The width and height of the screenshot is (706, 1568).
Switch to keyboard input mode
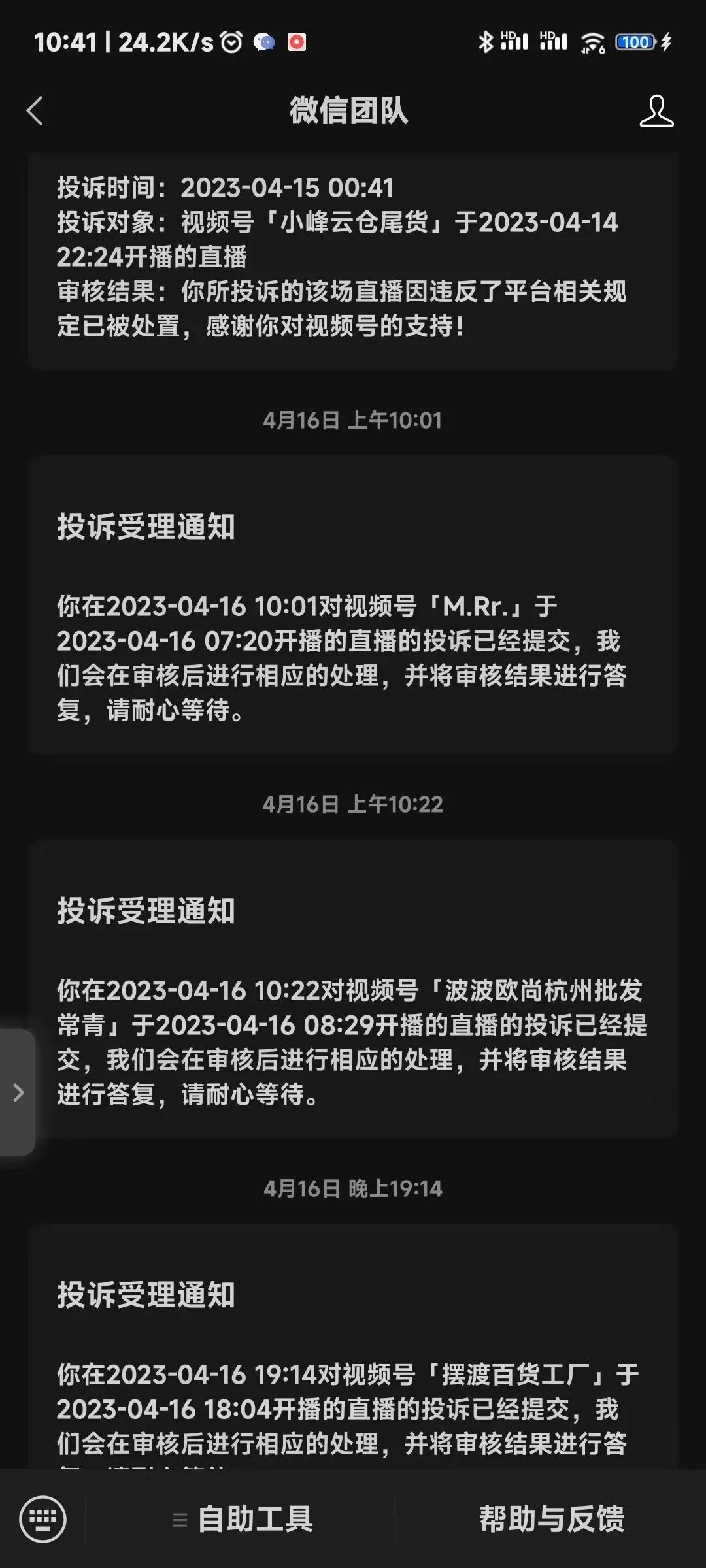(43, 1518)
